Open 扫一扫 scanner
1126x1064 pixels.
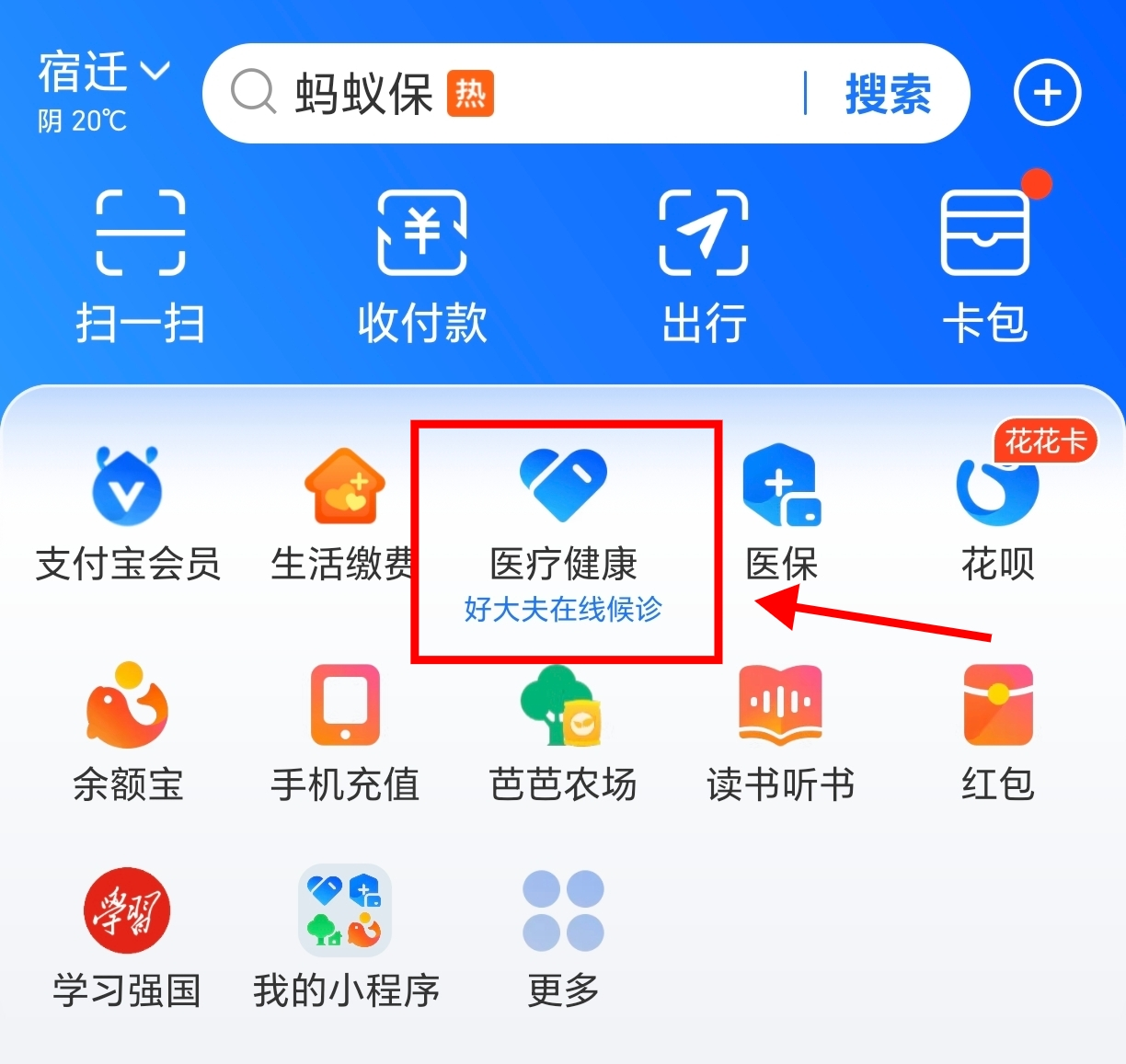(141, 265)
